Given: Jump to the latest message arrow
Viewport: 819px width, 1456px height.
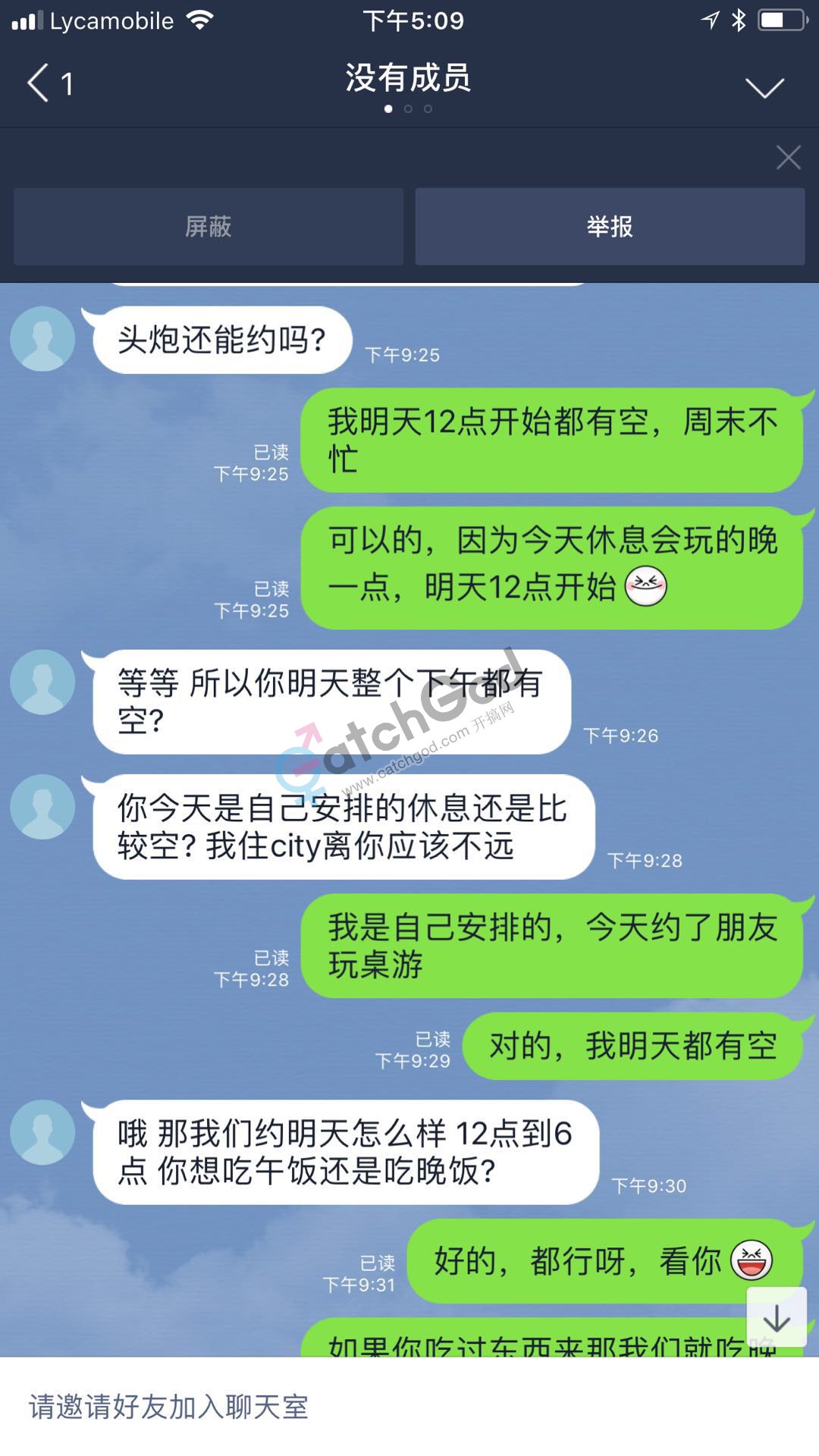Looking at the screenshot, I should tap(776, 1319).
